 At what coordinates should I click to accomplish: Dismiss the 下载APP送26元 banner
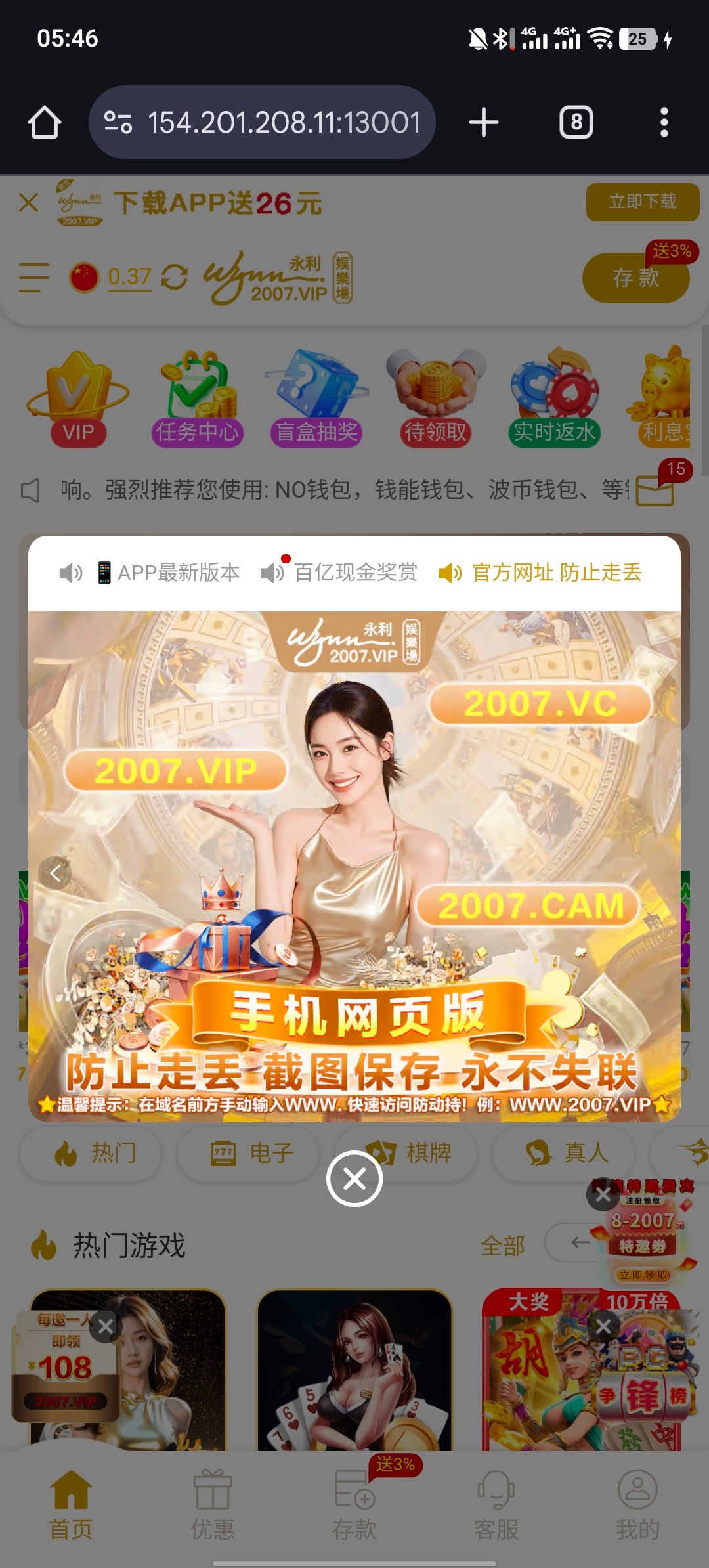(29, 202)
